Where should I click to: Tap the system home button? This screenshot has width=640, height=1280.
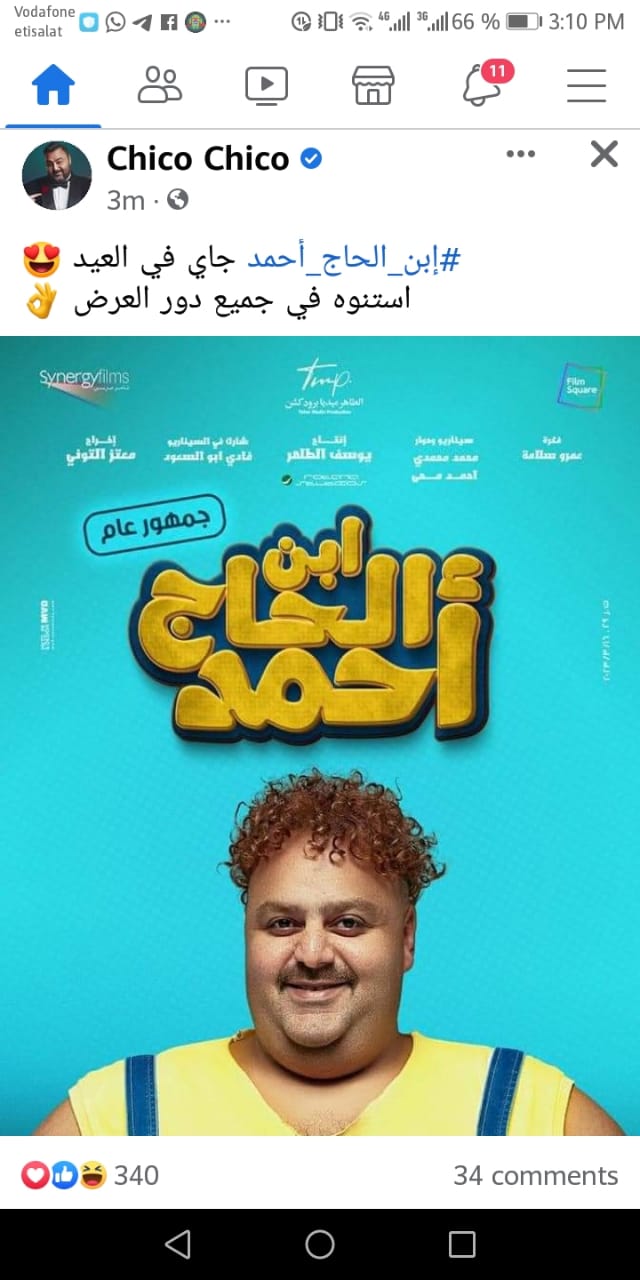[x=320, y=1244]
